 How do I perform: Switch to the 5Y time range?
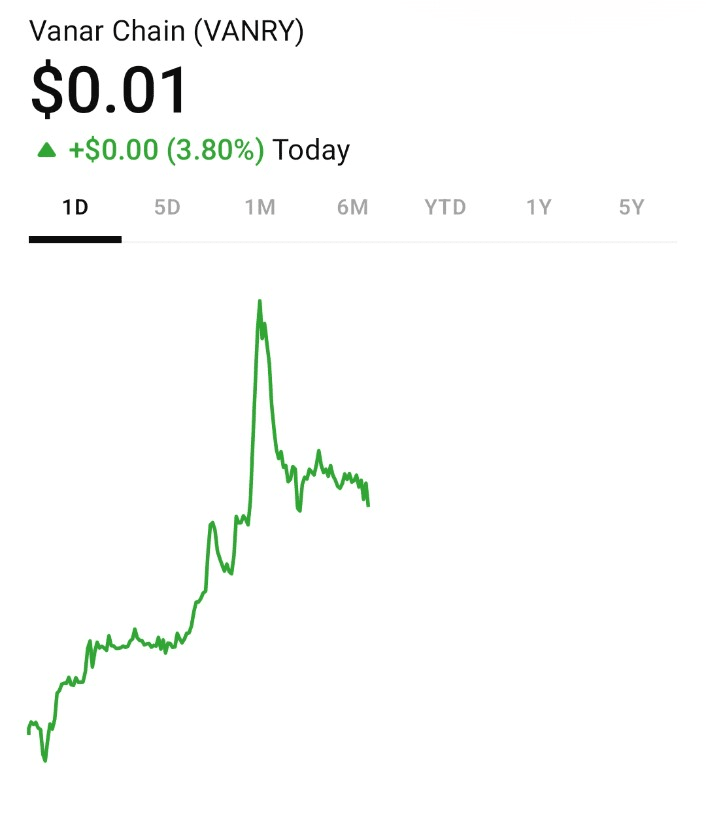tap(631, 208)
